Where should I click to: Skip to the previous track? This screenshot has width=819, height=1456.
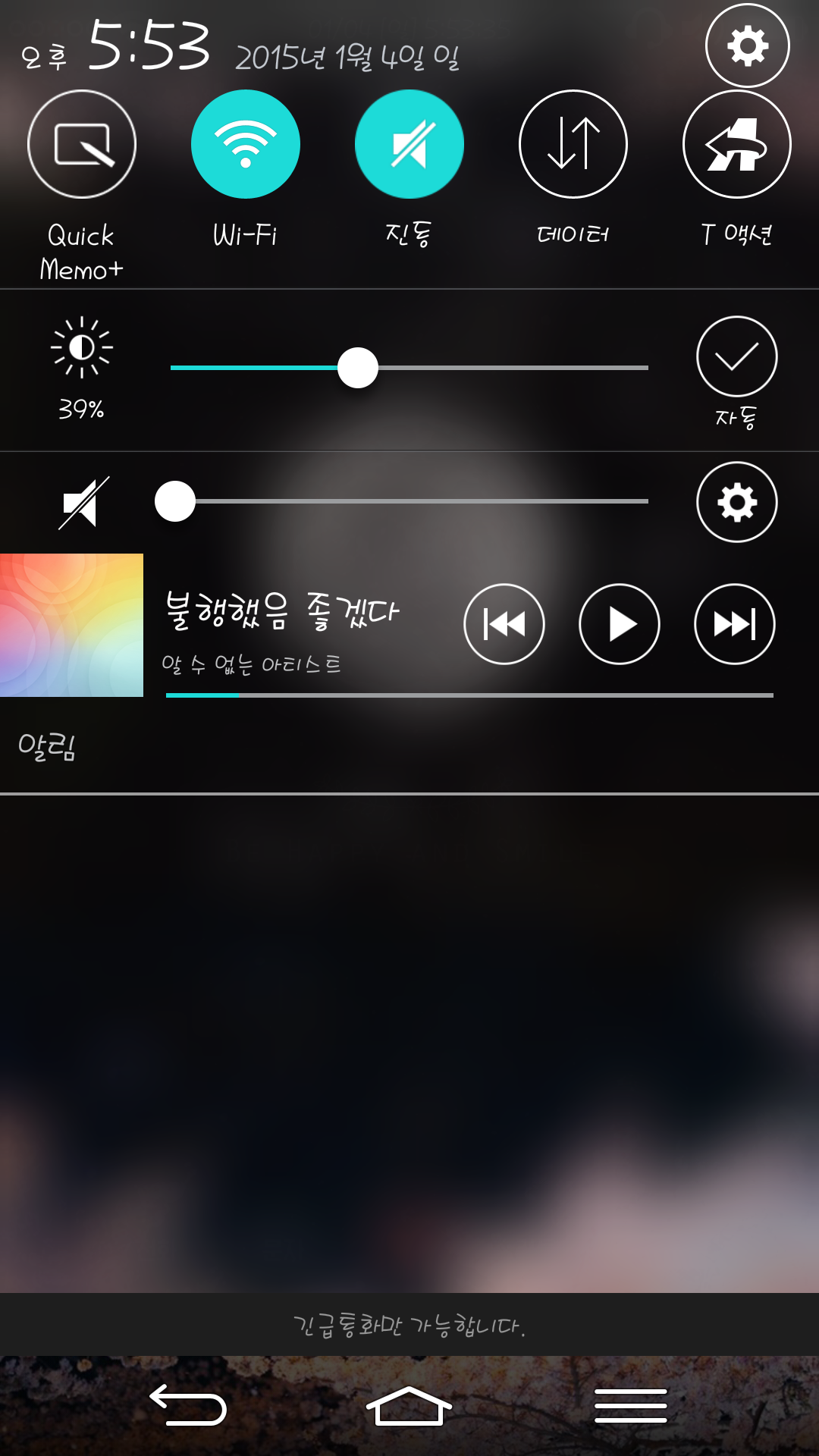click(x=504, y=624)
